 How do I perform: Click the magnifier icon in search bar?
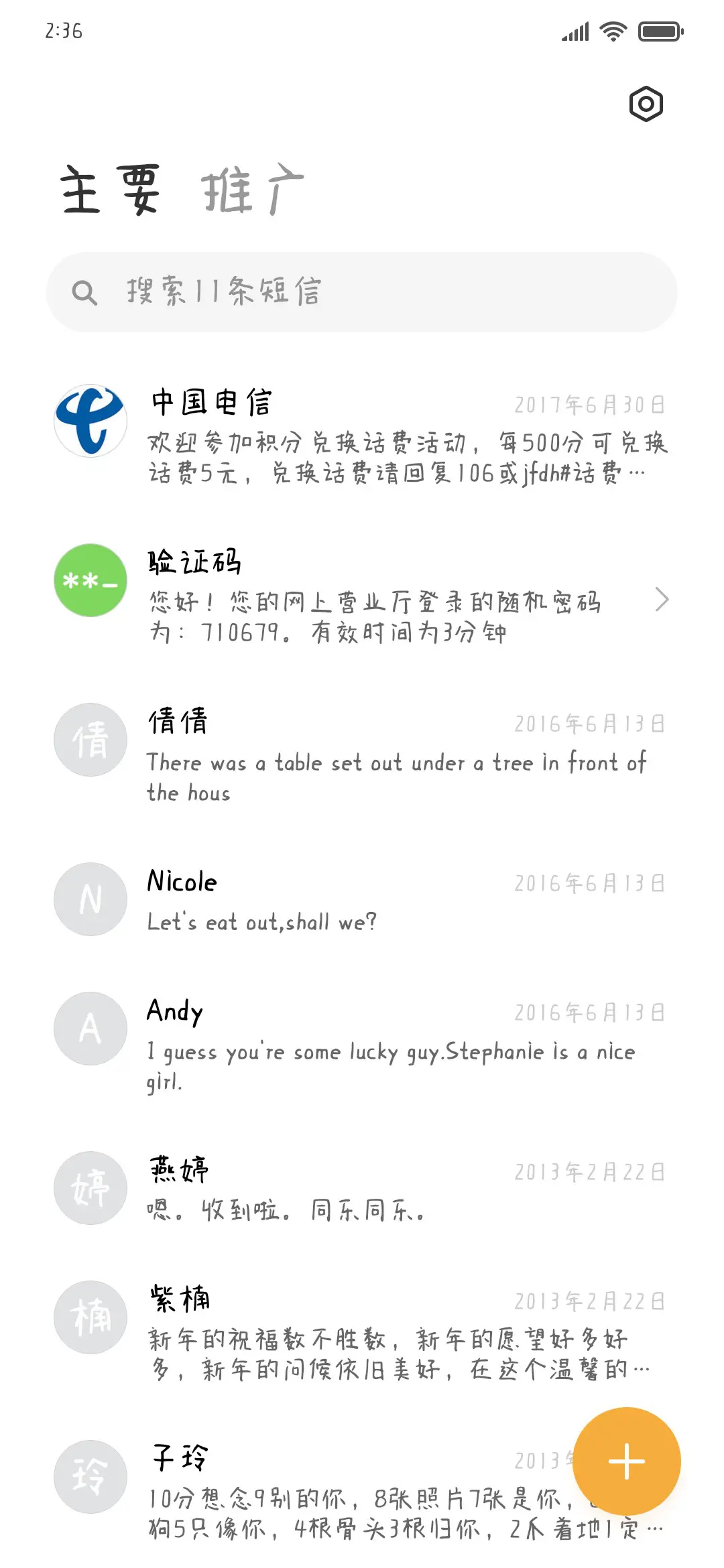click(84, 291)
